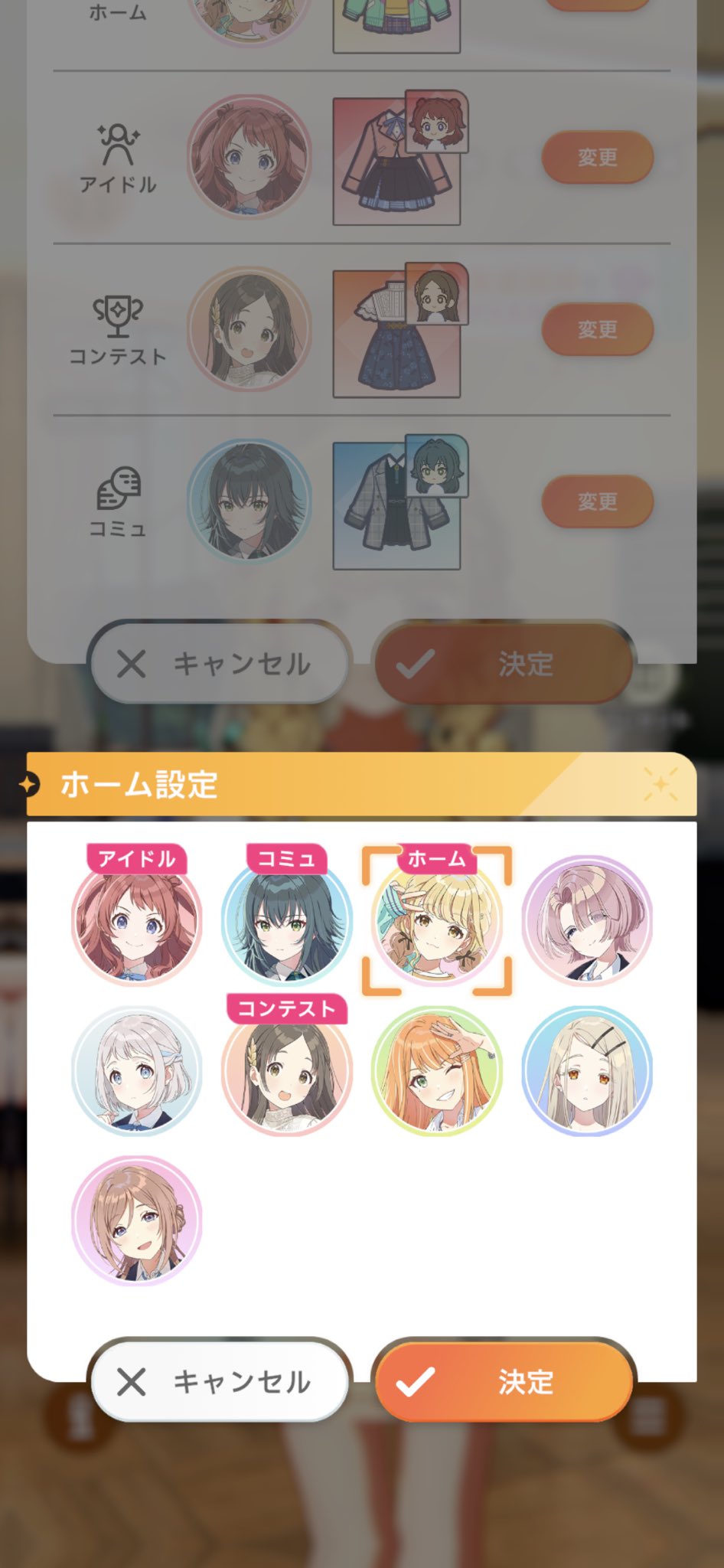Choose the blonde character tagged ホーム

pyautogui.click(x=437, y=921)
